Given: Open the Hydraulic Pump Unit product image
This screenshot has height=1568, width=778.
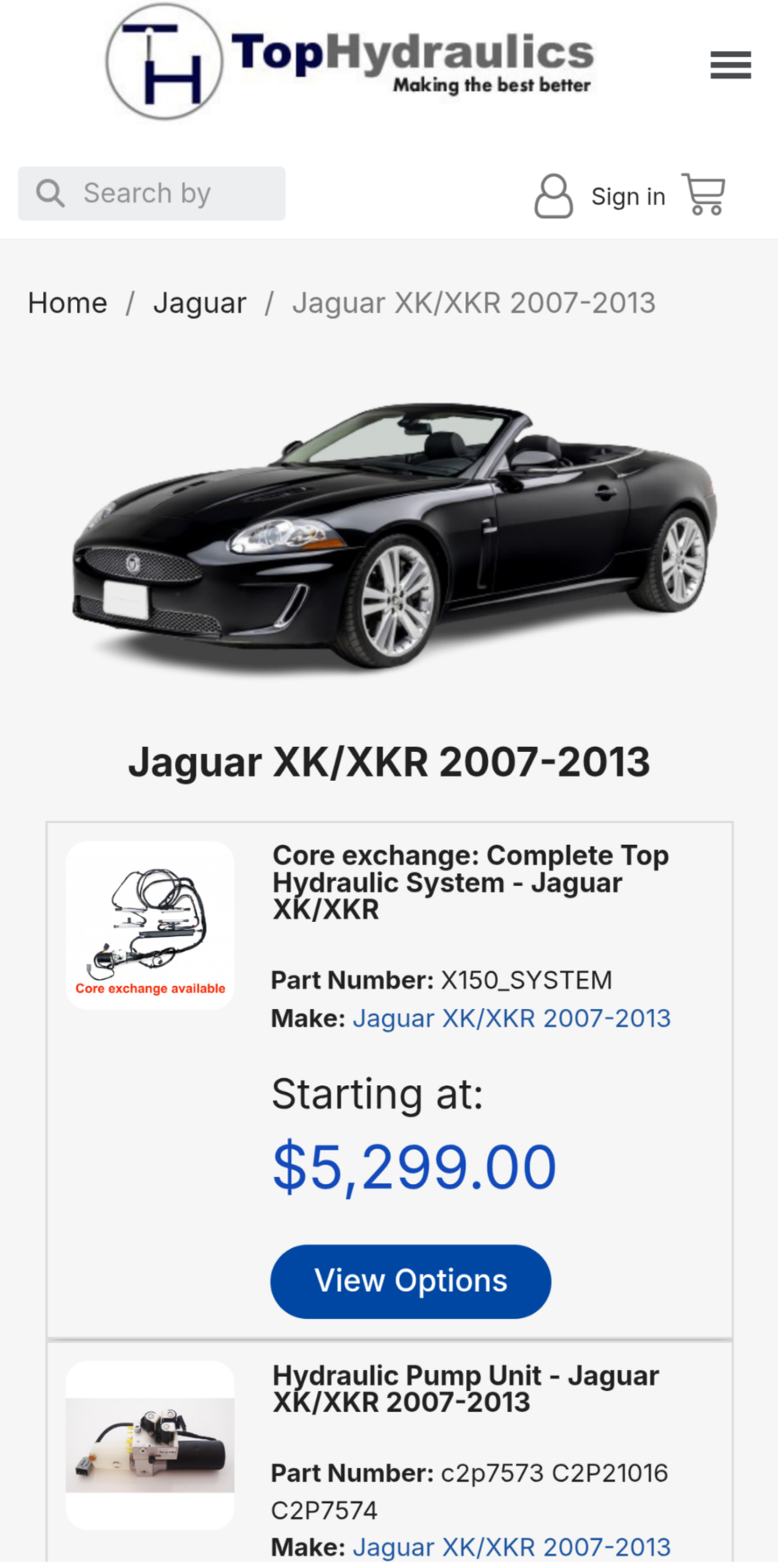Looking at the screenshot, I should 150,1444.
